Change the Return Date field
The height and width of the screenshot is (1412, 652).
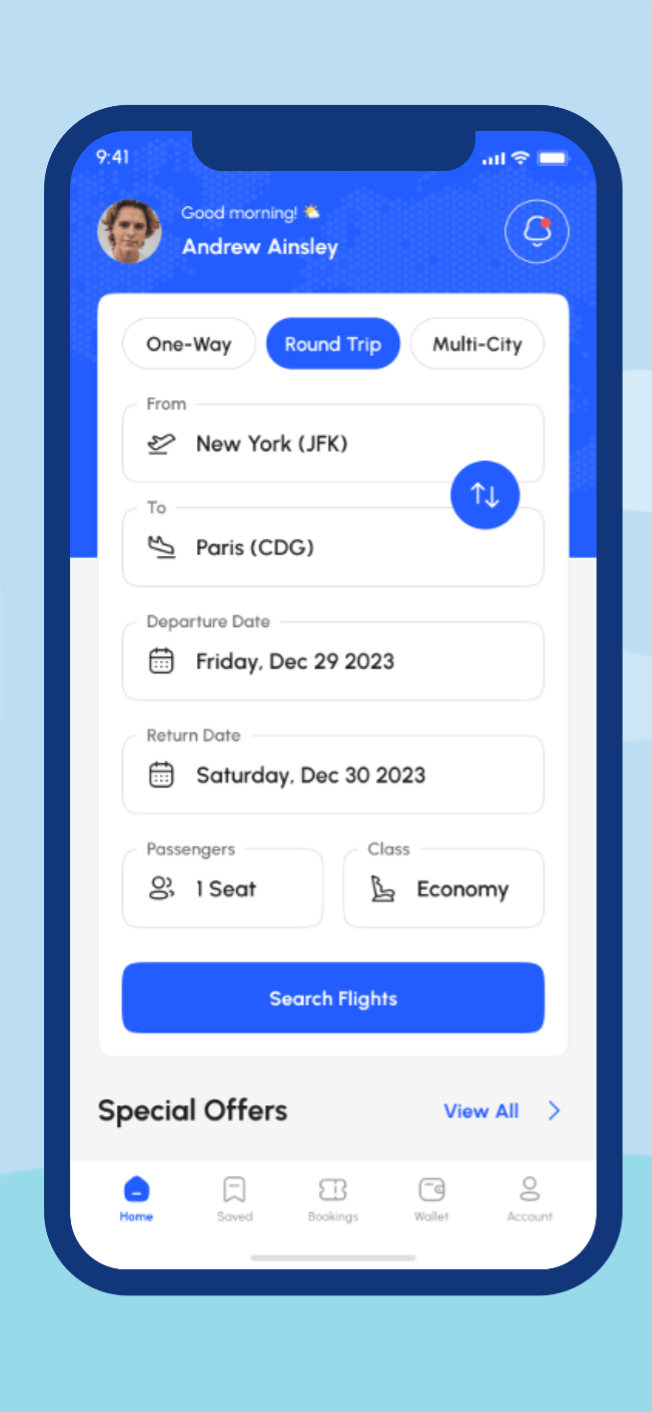click(x=333, y=776)
